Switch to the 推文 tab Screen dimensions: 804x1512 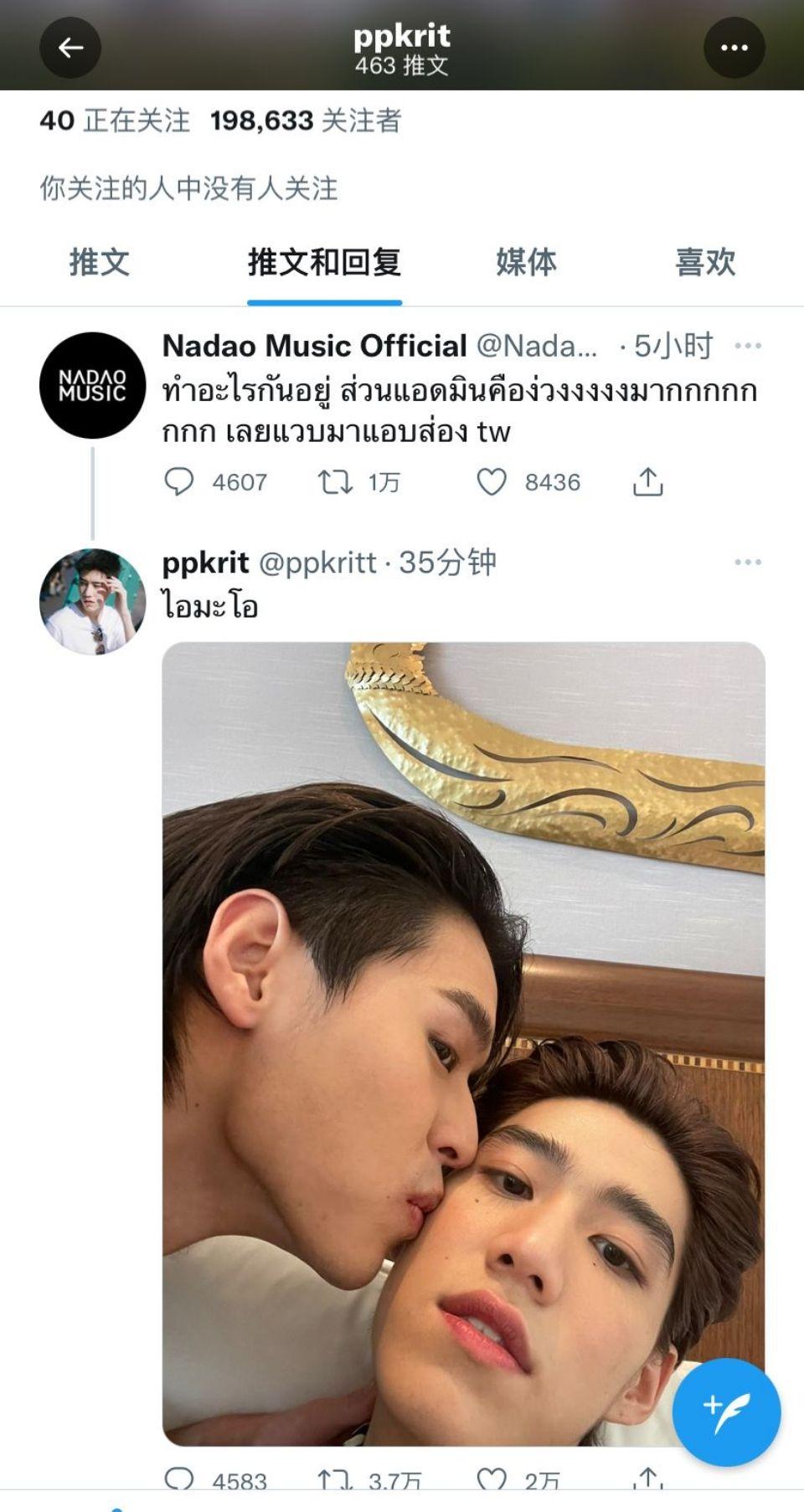coord(99,263)
